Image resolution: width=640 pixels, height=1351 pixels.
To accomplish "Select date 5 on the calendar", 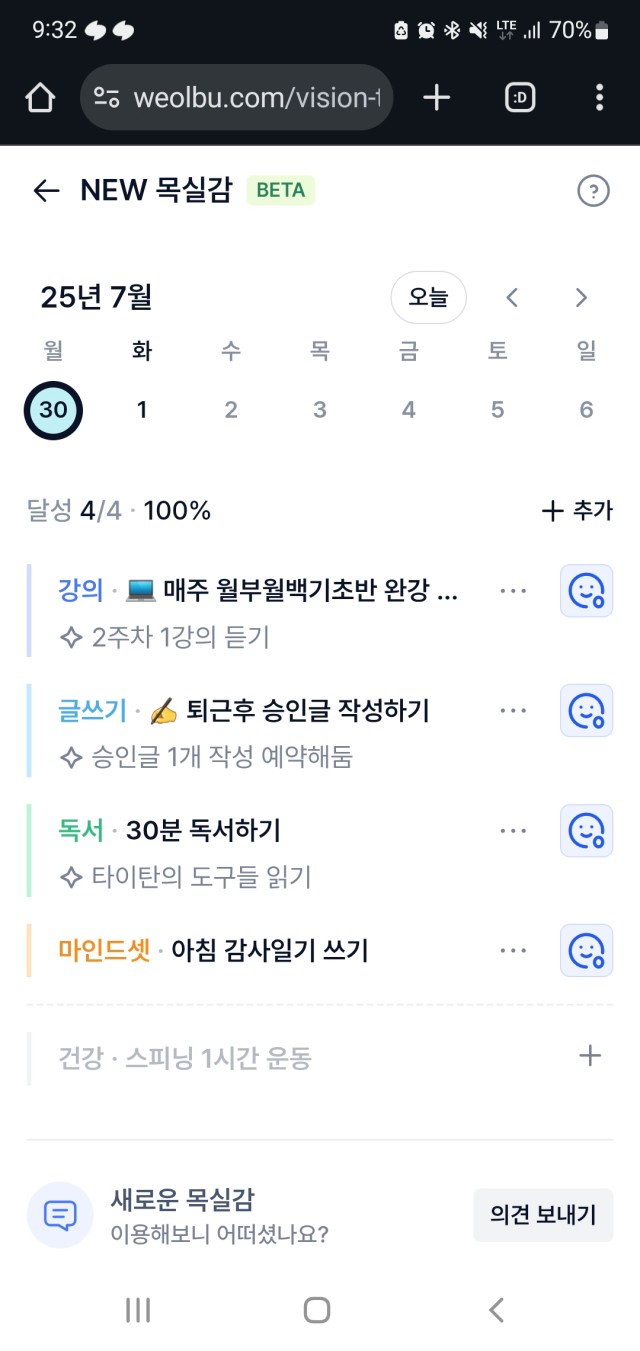I will tap(498, 409).
